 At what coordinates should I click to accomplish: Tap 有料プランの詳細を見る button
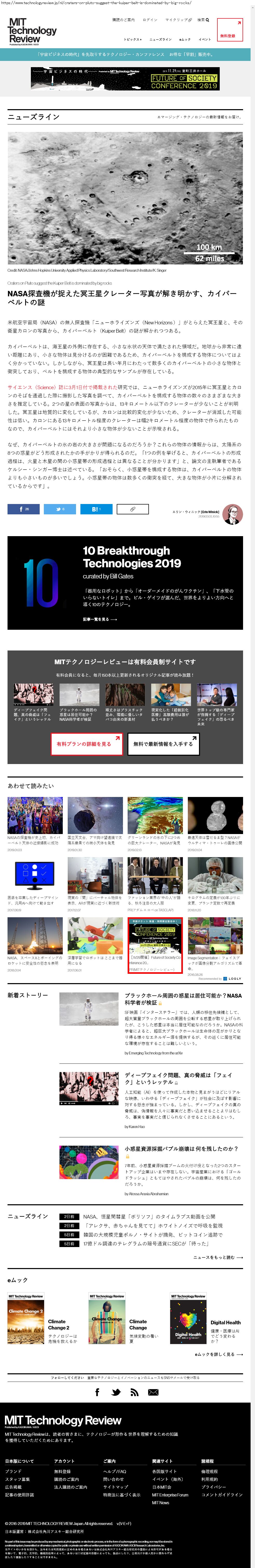pyautogui.click(x=86, y=744)
